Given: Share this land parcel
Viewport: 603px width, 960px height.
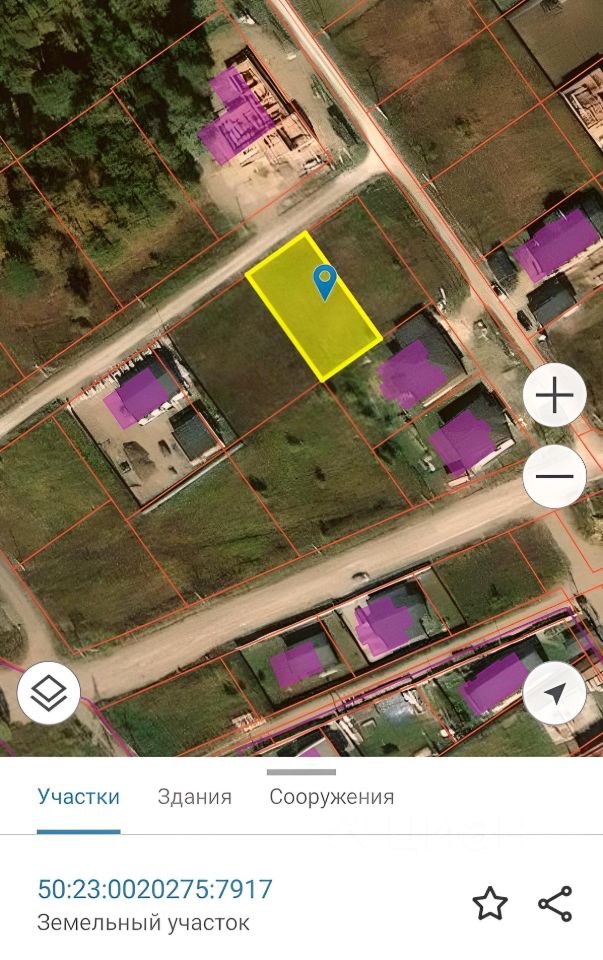Looking at the screenshot, I should click(x=555, y=904).
